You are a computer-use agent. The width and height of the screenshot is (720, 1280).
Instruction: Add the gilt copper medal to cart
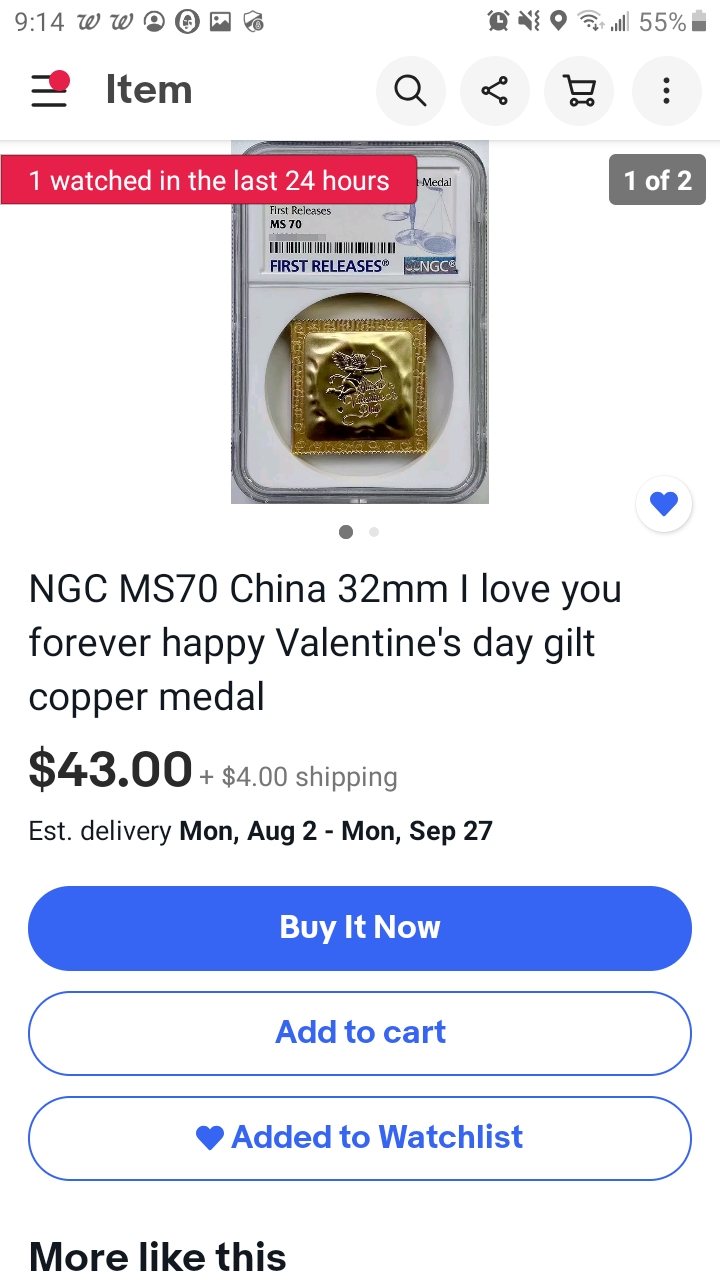360,1033
